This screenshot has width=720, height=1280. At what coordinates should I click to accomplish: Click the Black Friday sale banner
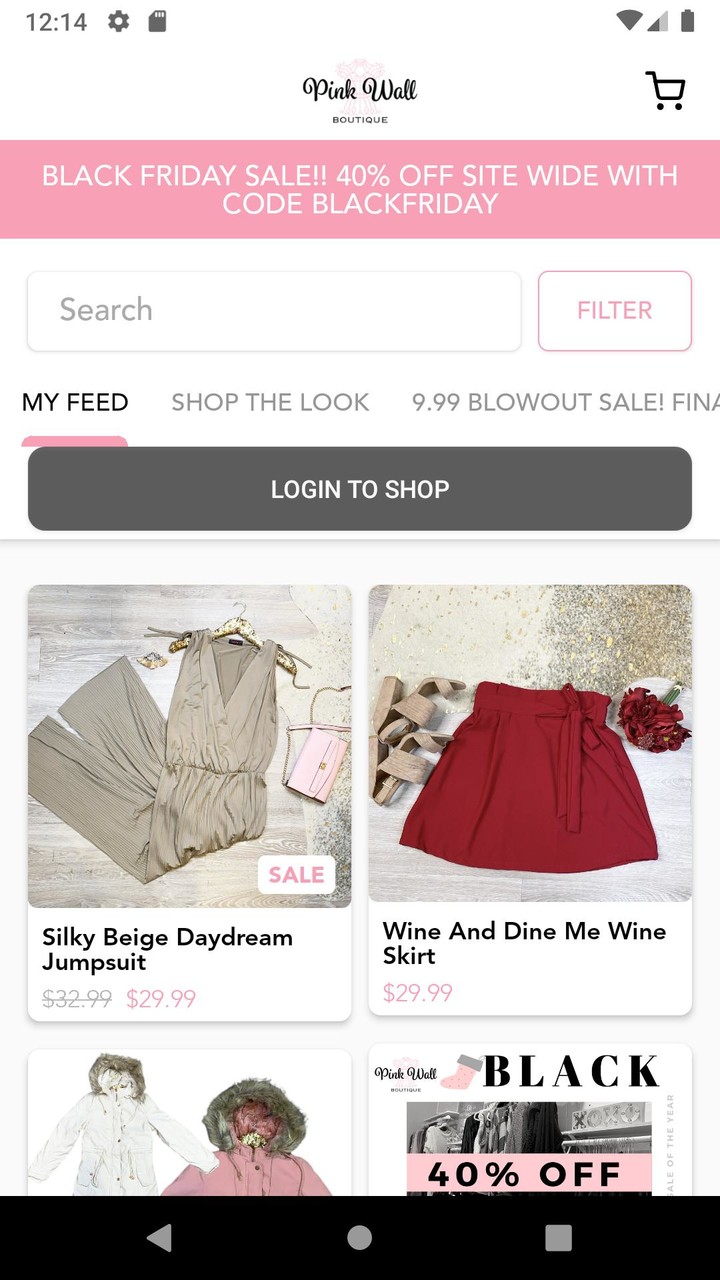[360, 189]
